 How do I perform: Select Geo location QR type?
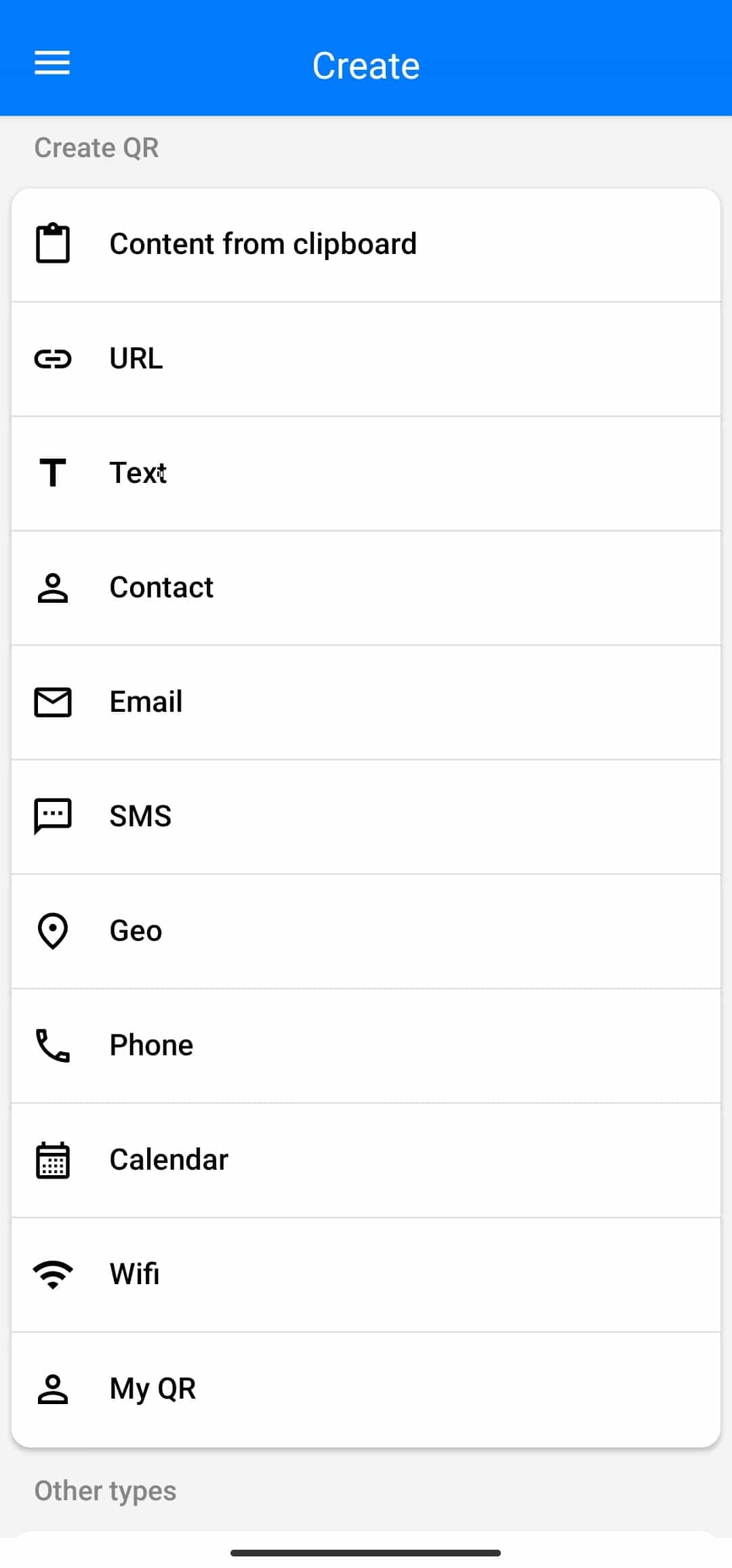[x=366, y=931]
